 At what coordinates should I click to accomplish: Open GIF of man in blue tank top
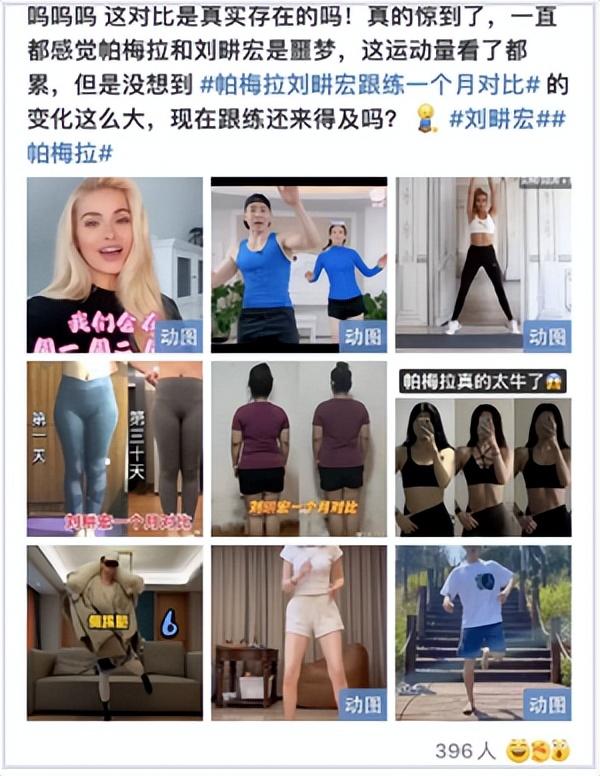click(298, 264)
